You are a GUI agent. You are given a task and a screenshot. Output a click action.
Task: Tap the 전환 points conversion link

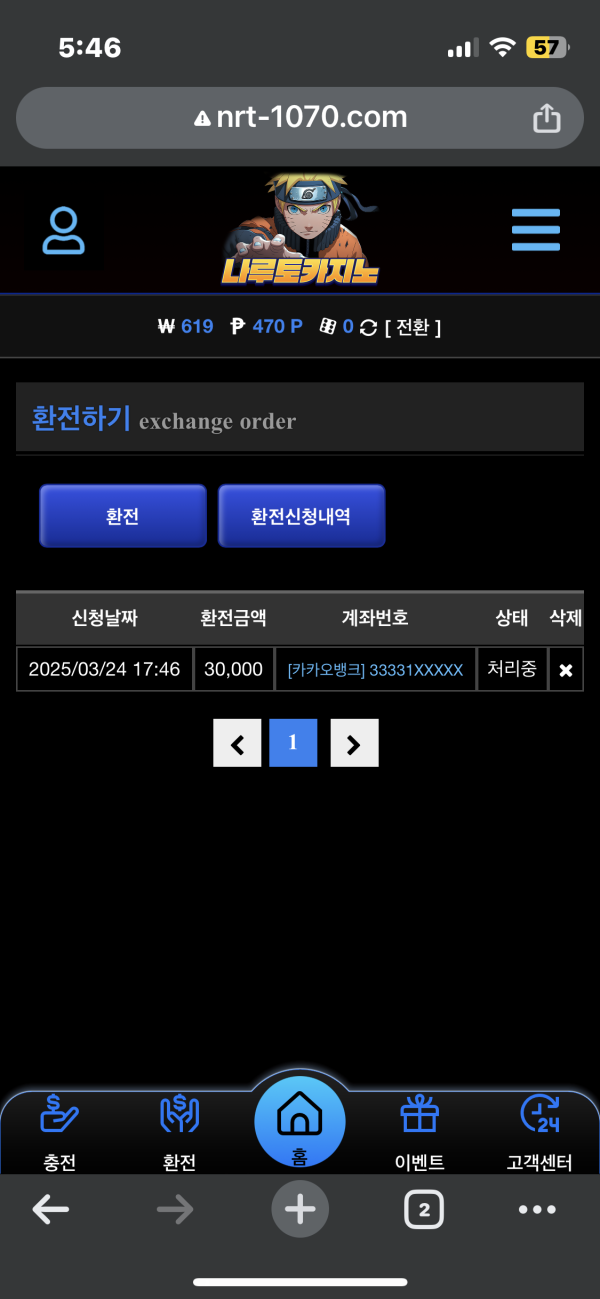[x=412, y=326]
